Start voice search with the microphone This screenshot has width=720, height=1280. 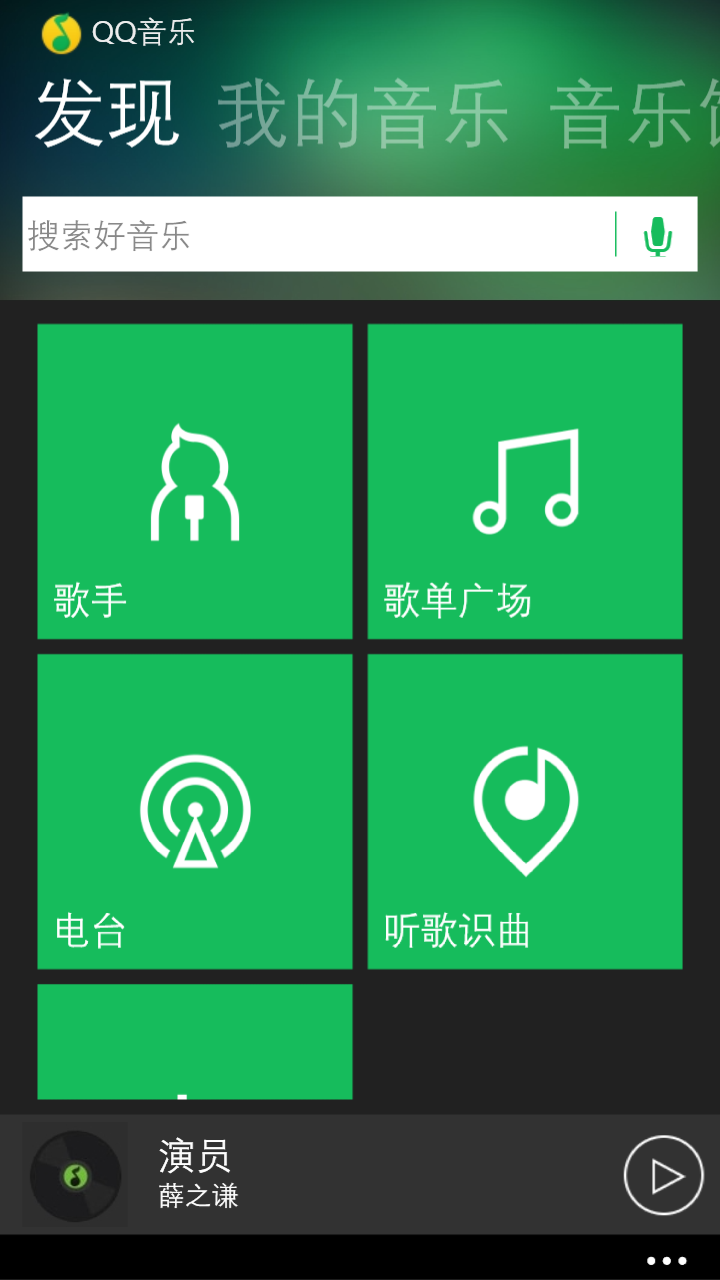pyautogui.click(x=657, y=236)
